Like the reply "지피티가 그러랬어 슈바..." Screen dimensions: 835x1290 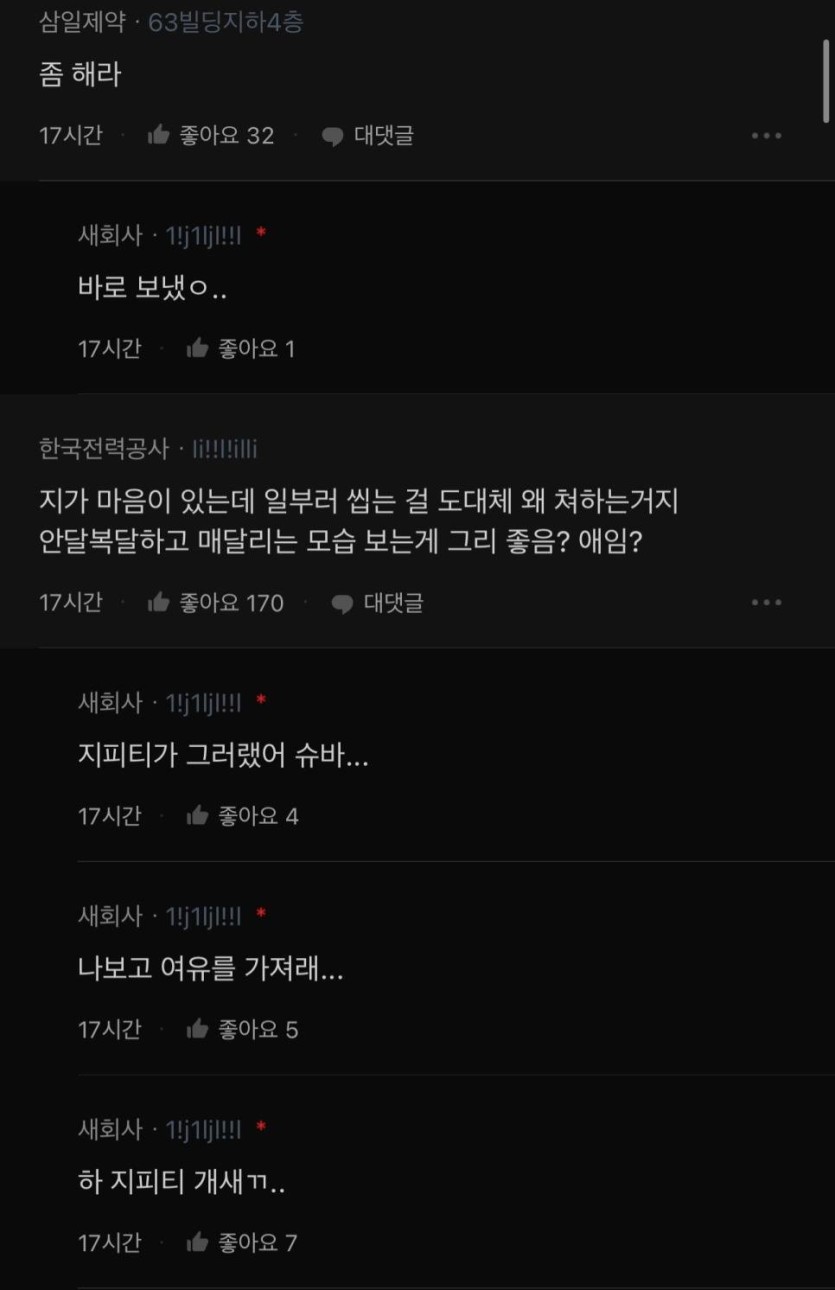[198, 816]
